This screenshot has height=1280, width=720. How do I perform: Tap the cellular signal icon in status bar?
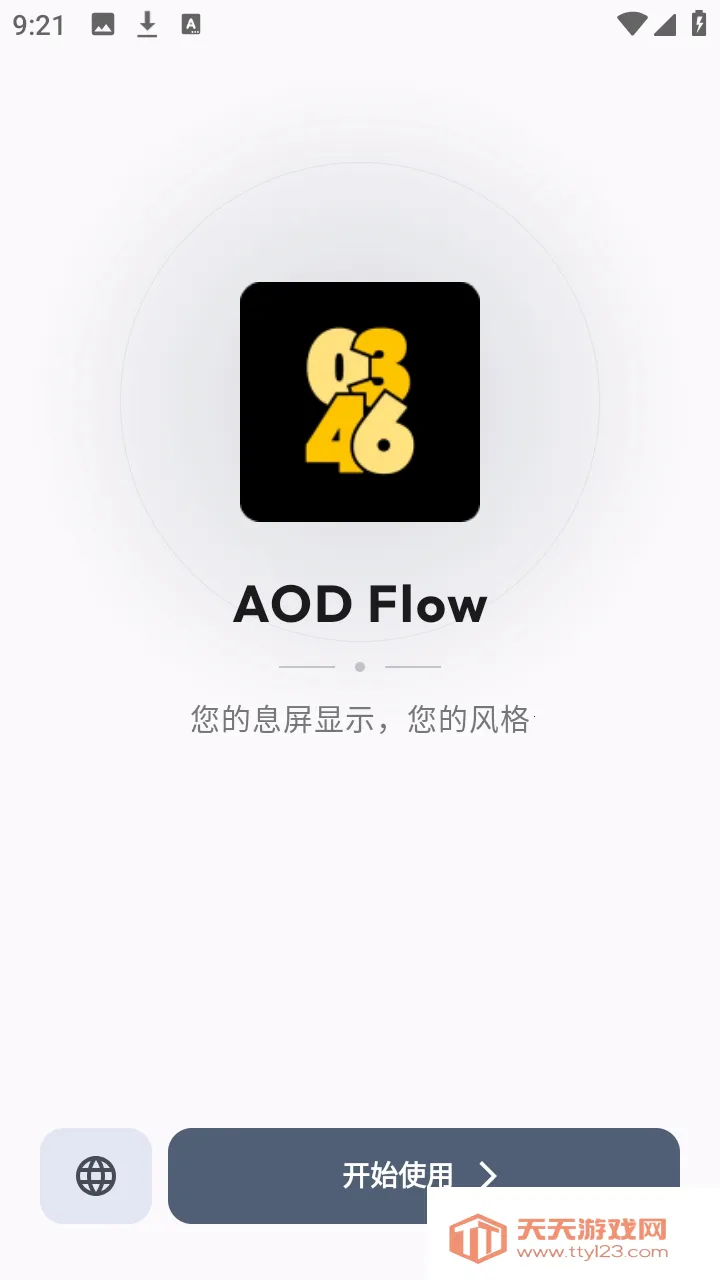[x=663, y=25]
